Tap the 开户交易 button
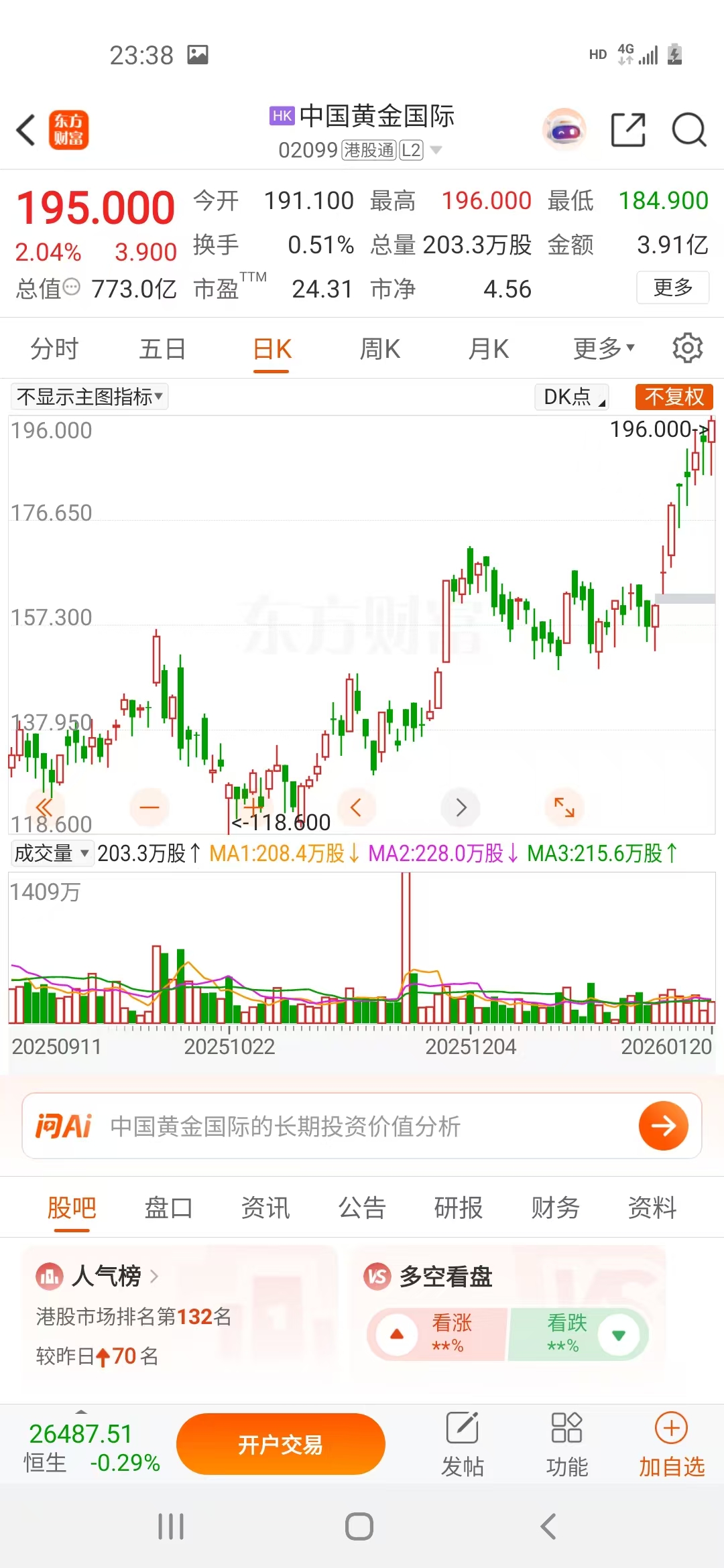Screen dimensions: 724x1568 pyautogui.click(x=280, y=1444)
